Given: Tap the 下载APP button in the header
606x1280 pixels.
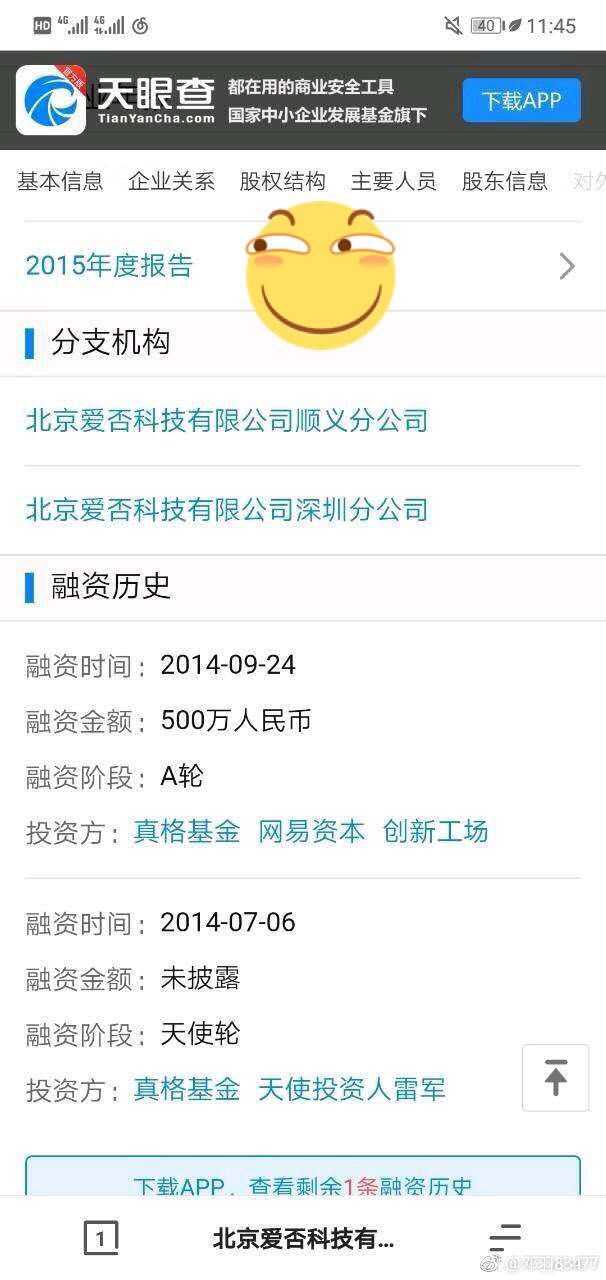Looking at the screenshot, I should click(x=521, y=100).
